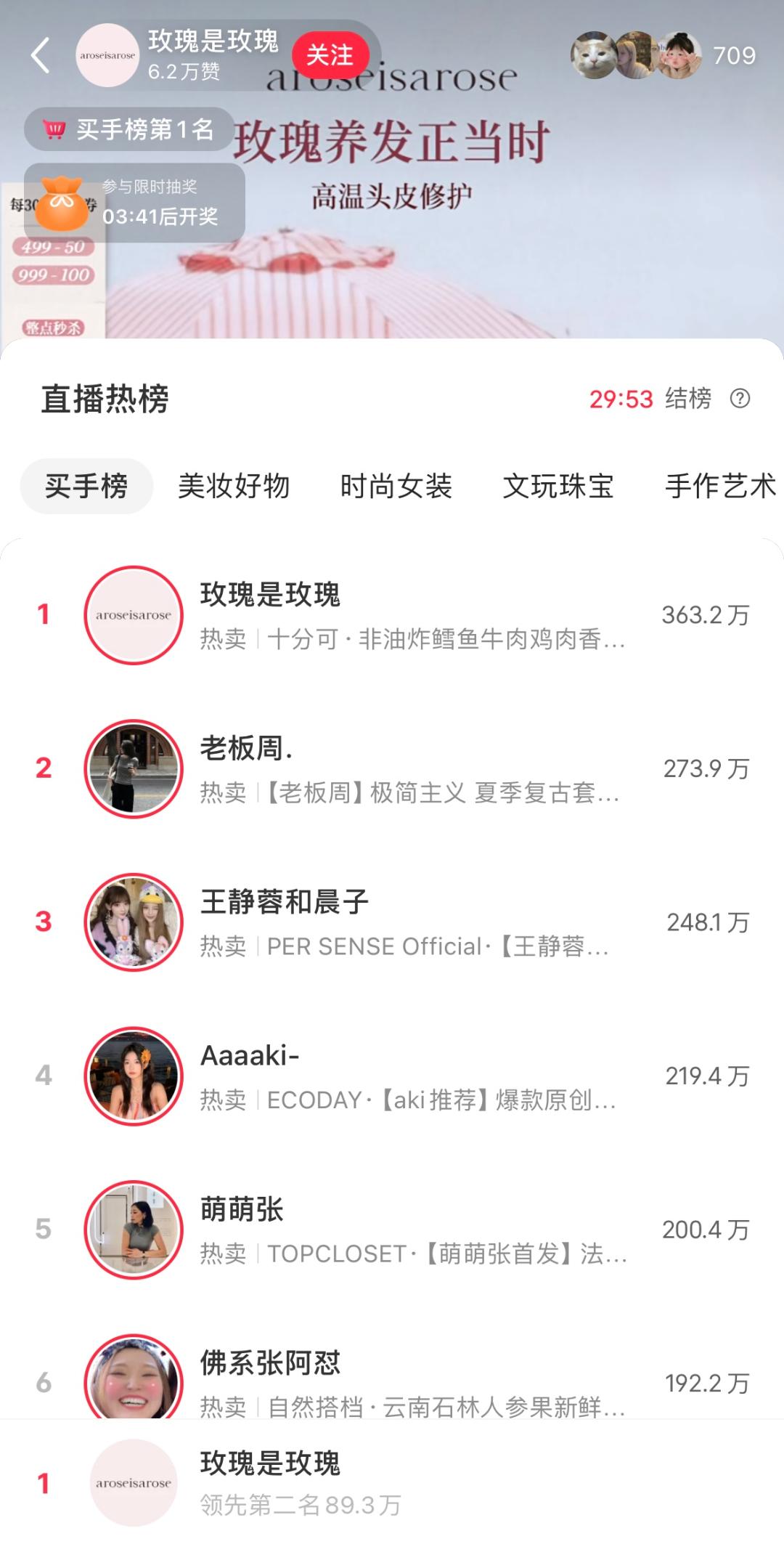Enter 老板周. livestream at rank 2

click(392, 768)
